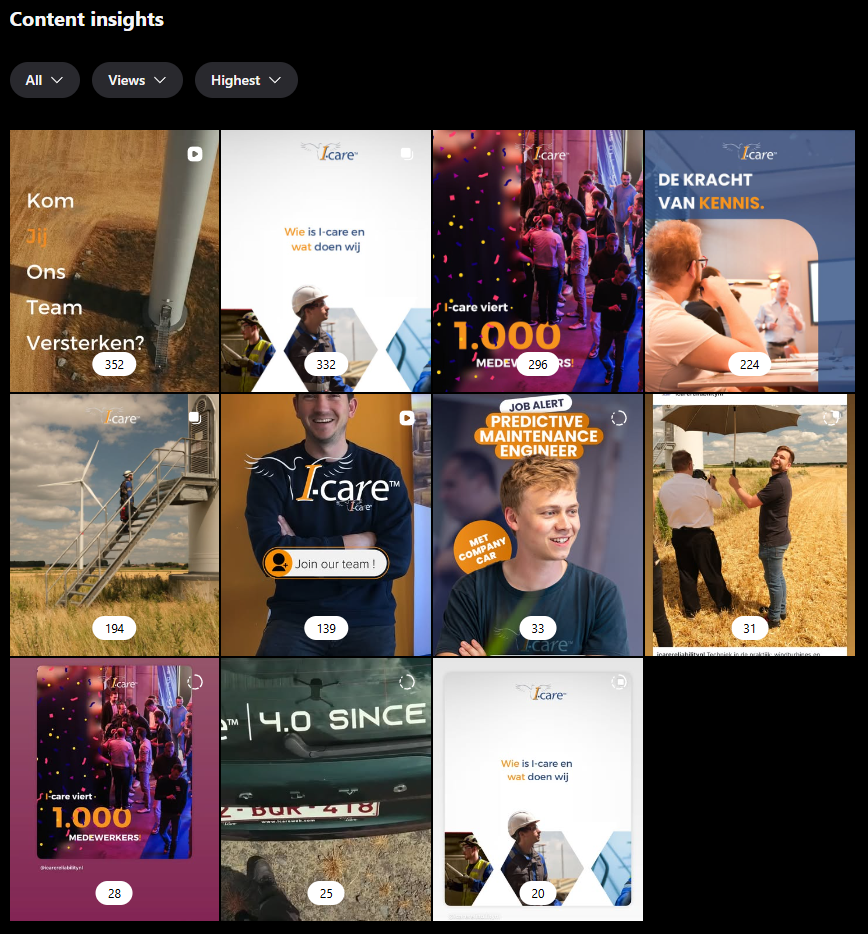Image resolution: width=868 pixels, height=934 pixels.
Task: Open the De Kracht van Kennis post
Action: pyautogui.click(x=750, y=260)
